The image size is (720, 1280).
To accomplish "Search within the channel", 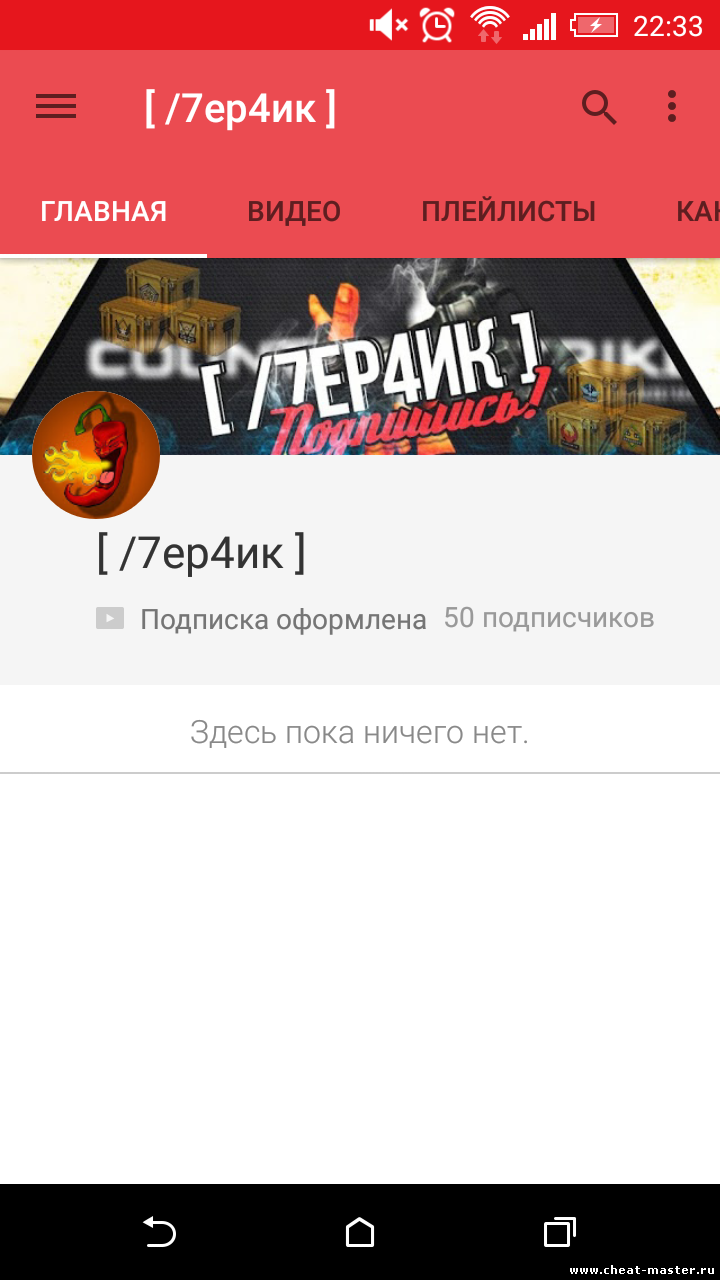I will click(599, 107).
